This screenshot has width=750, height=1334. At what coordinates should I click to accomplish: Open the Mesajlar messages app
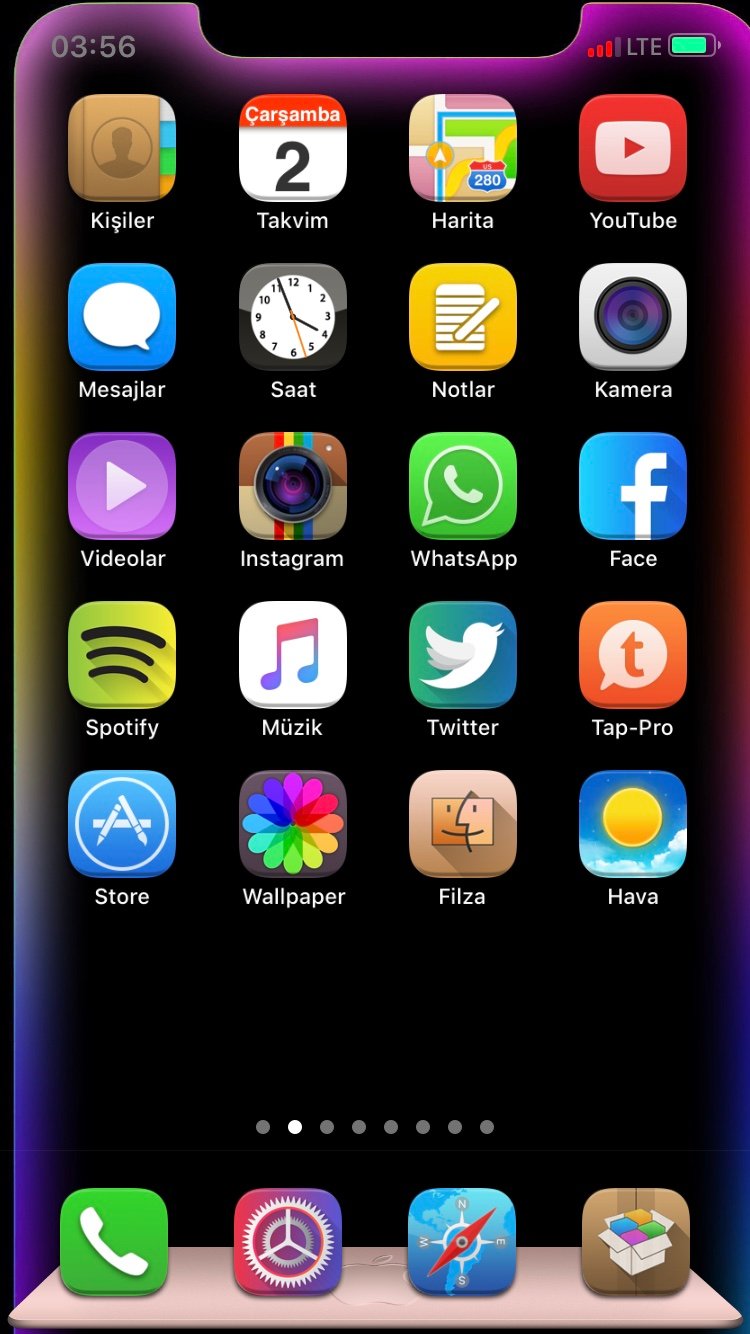(122, 317)
